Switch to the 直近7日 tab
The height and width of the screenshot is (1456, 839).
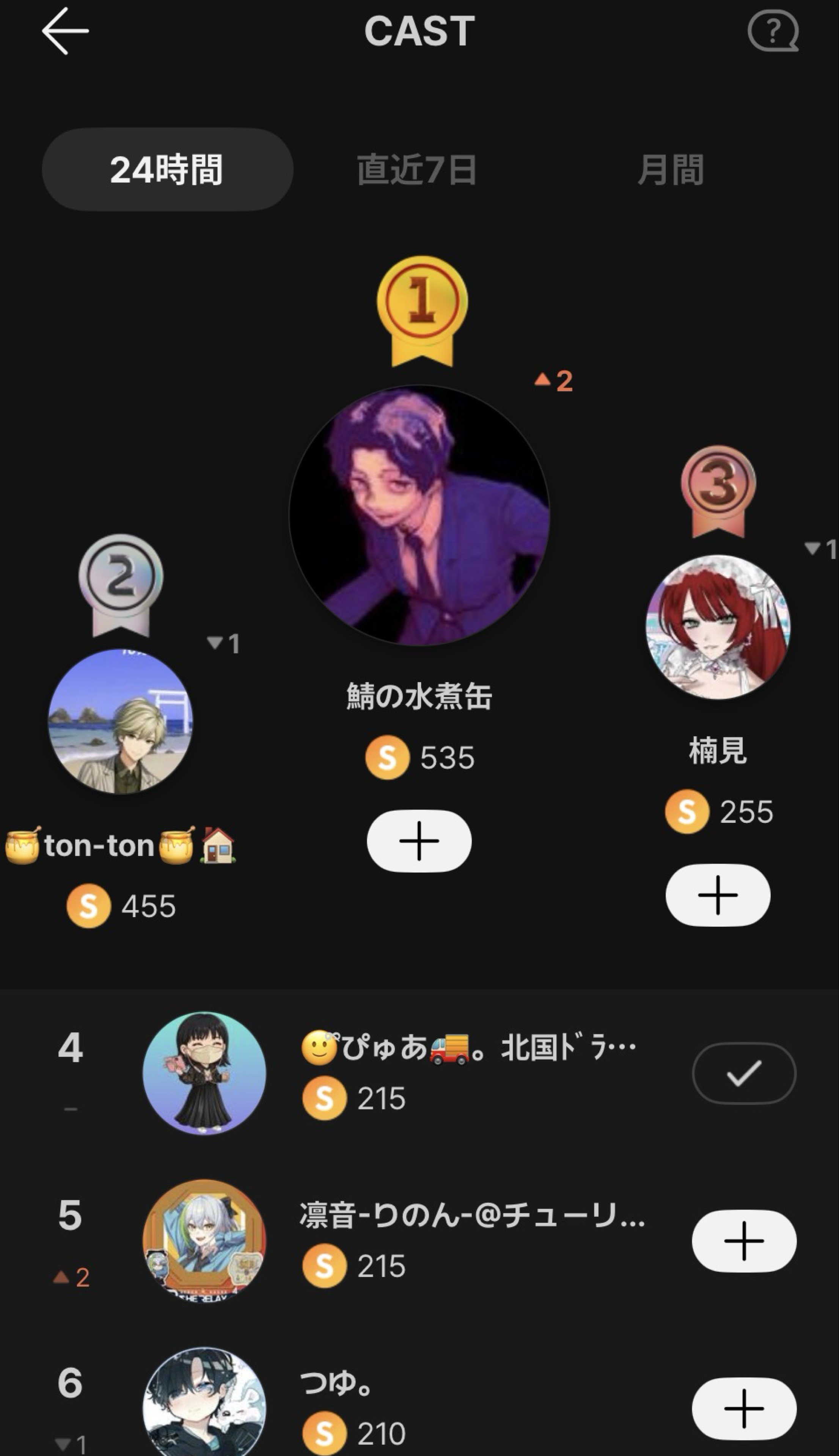coord(416,169)
